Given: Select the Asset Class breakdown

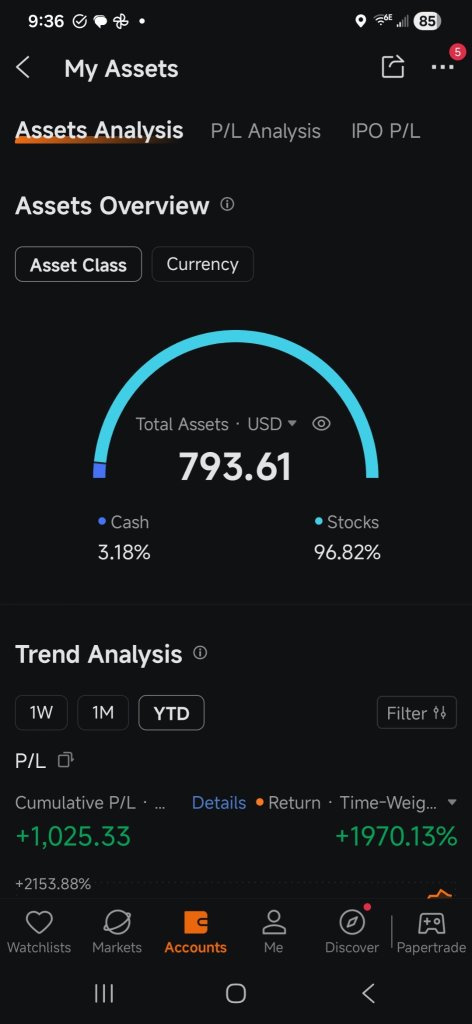Looking at the screenshot, I should pos(78,264).
